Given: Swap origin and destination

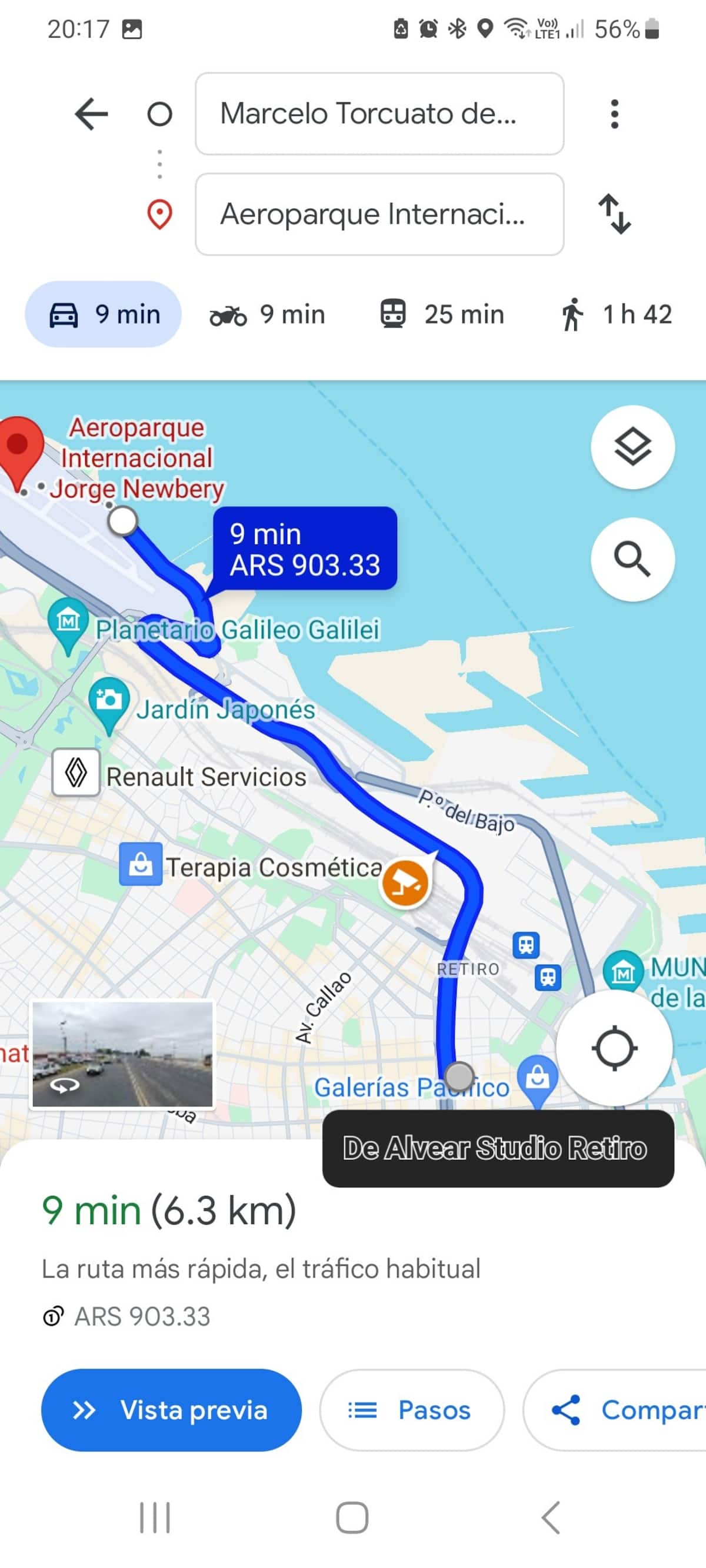Looking at the screenshot, I should pyautogui.click(x=614, y=214).
